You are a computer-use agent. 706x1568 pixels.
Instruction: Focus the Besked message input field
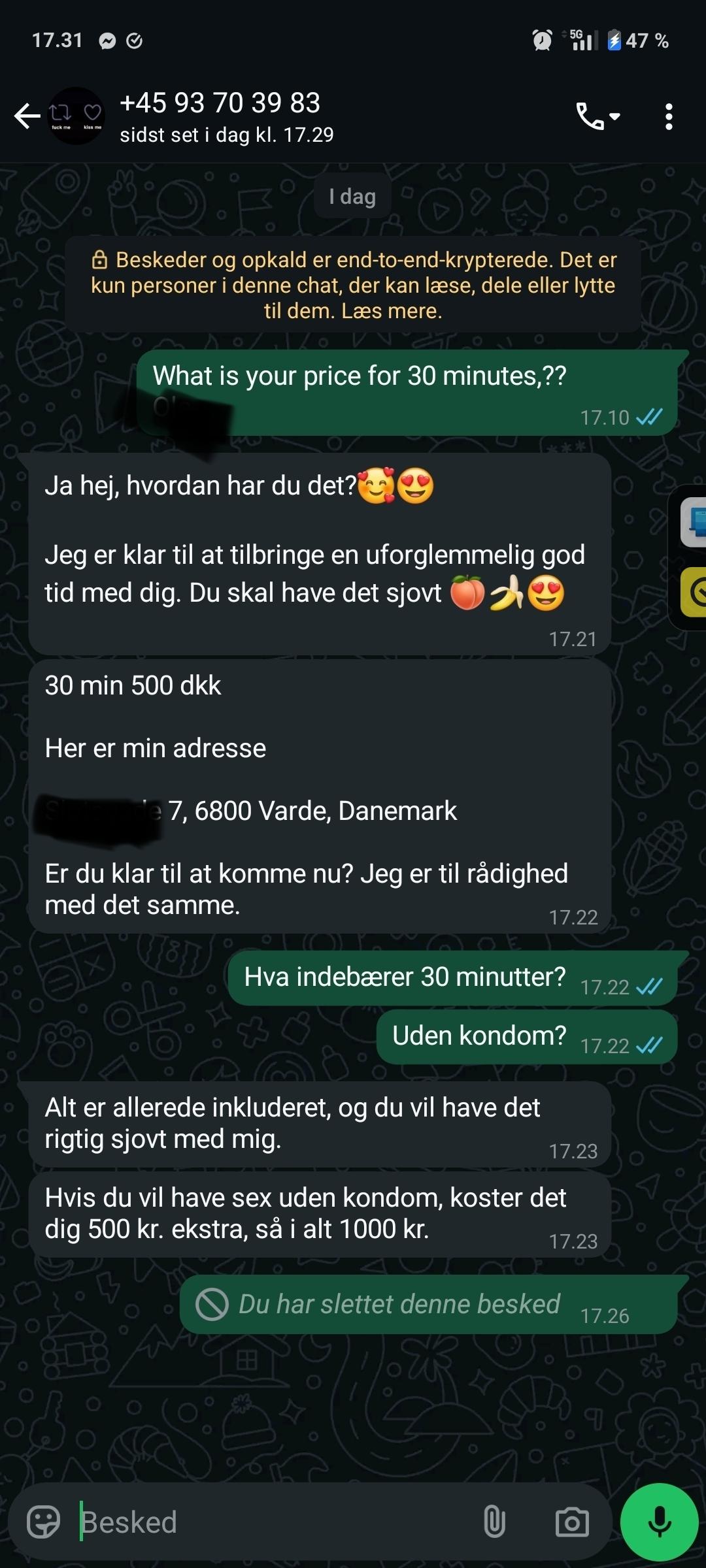275,1522
